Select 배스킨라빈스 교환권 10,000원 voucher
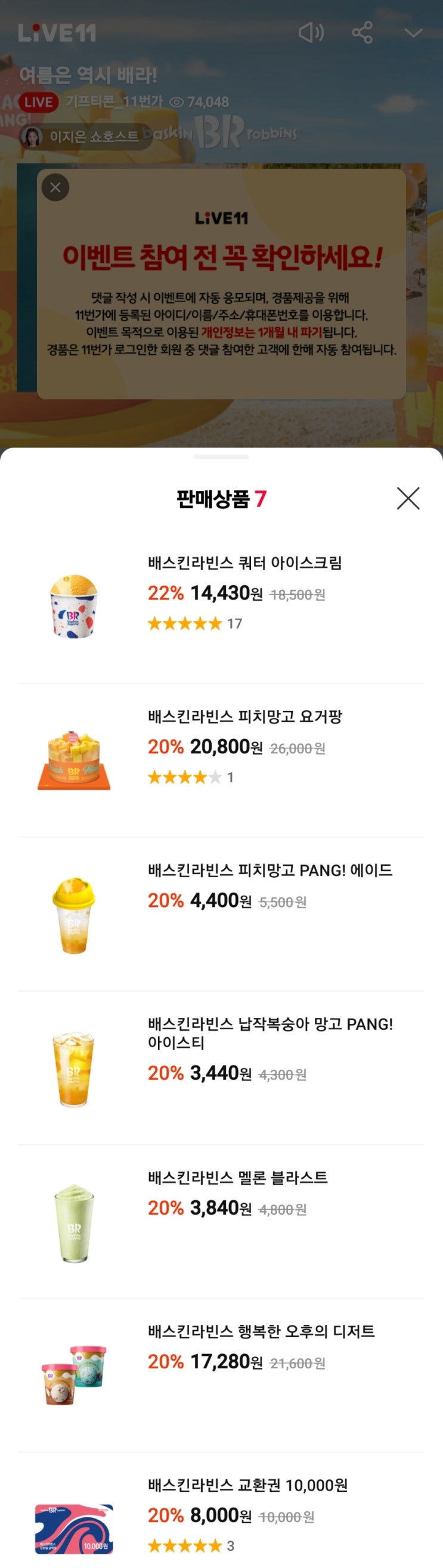This screenshot has height=1568, width=443. (247, 1485)
